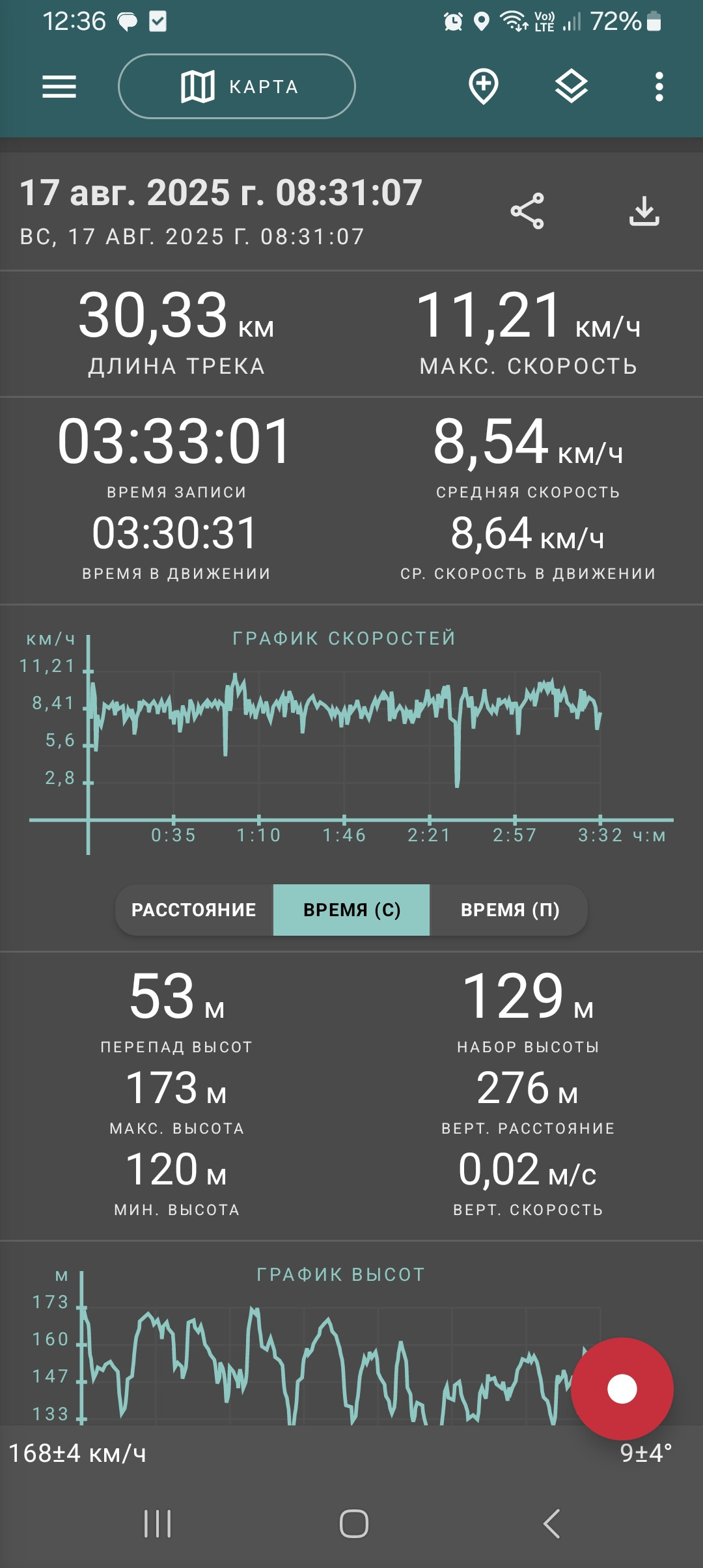703x1568 pixels.
Task: Share this recorded track
Action: [x=527, y=211]
